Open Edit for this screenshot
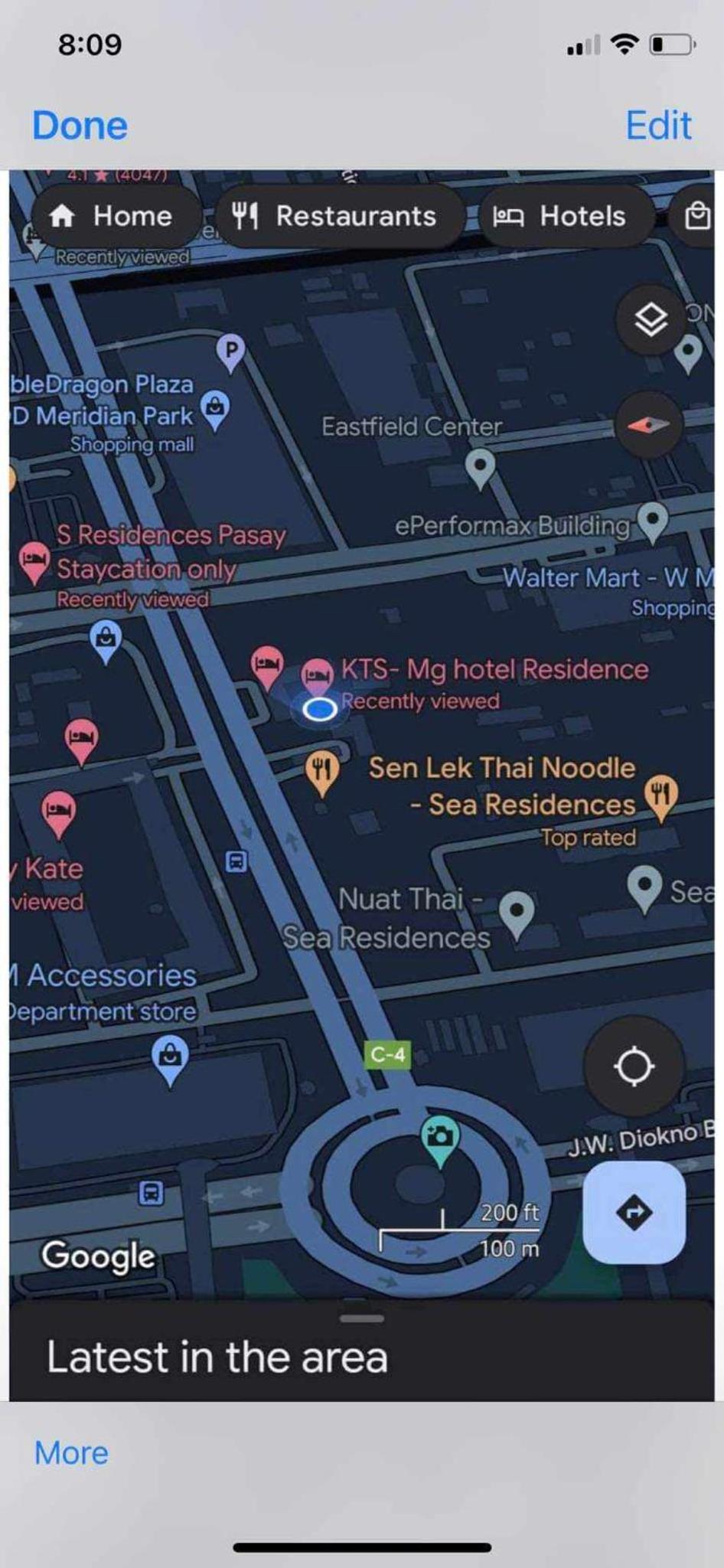724x1568 pixels. tap(658, 125)
